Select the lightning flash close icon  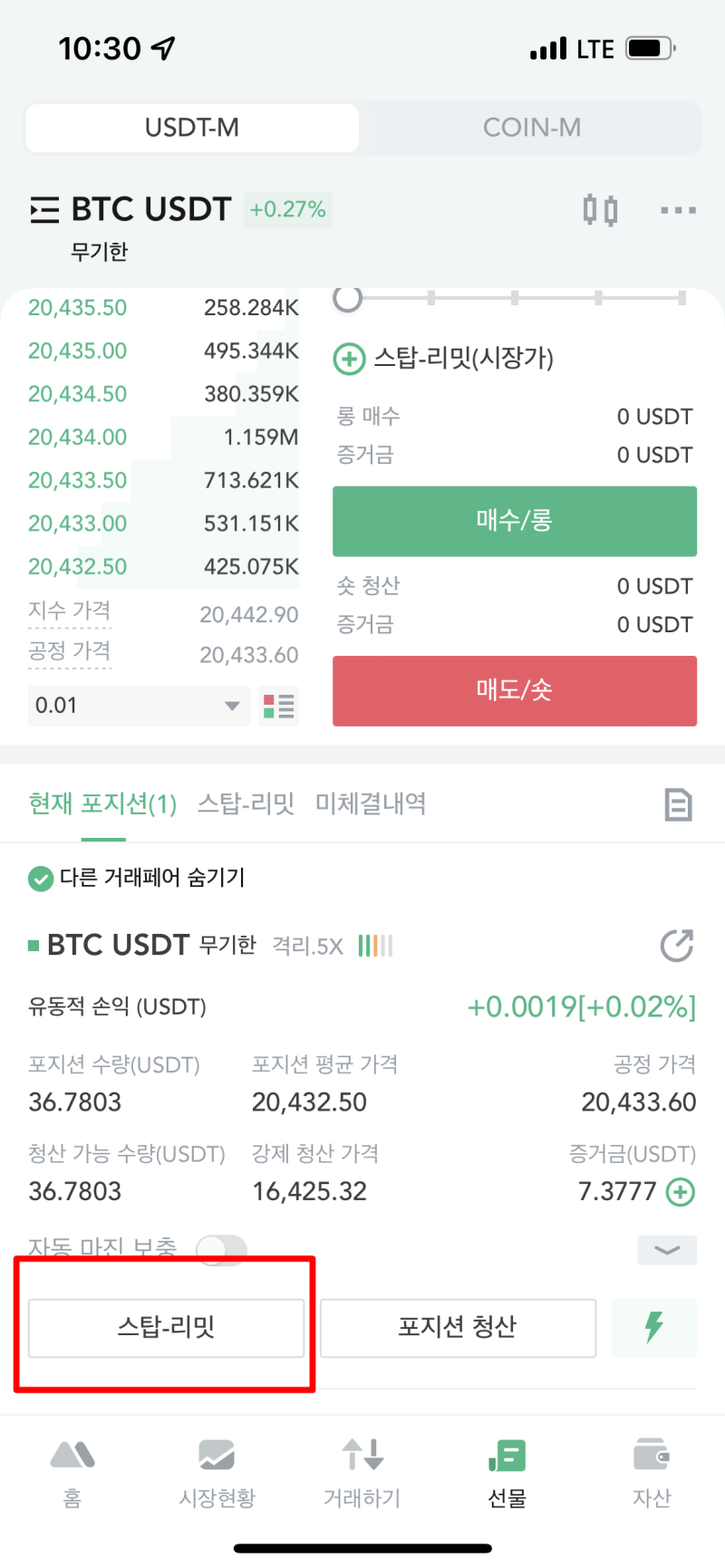[653, 1327]
